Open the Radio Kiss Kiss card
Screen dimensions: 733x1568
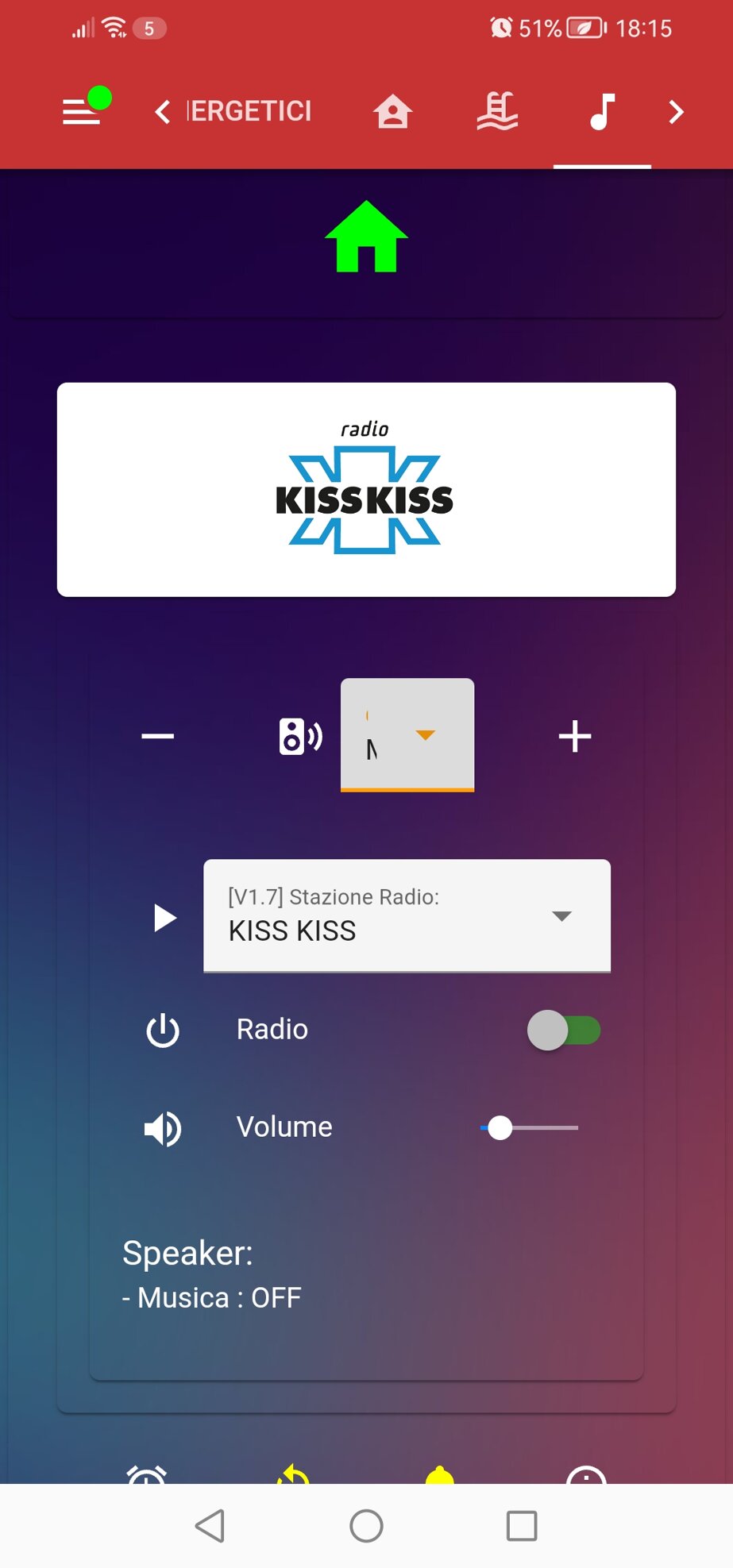[366, 490]
